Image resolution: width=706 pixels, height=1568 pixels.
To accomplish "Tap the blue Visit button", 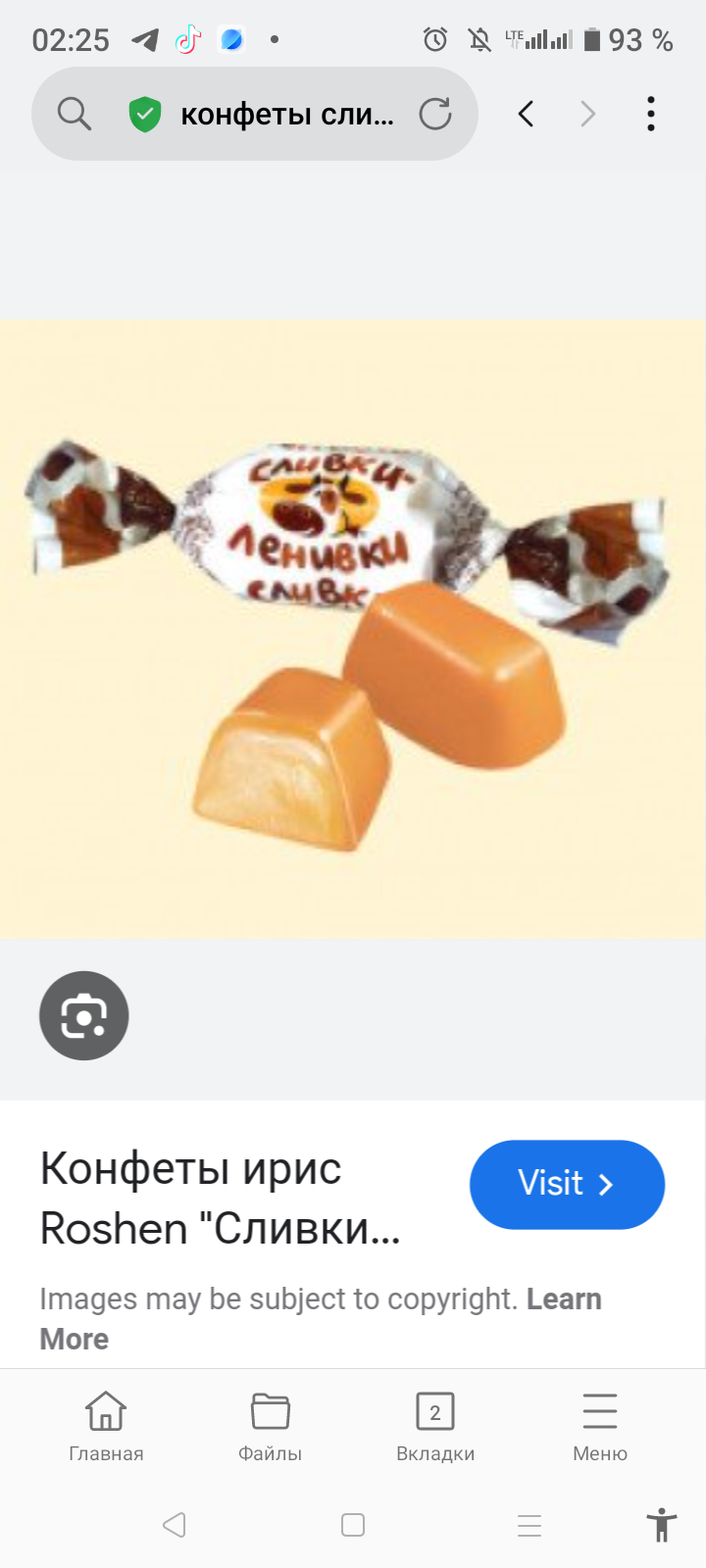I will point(567,1184).
